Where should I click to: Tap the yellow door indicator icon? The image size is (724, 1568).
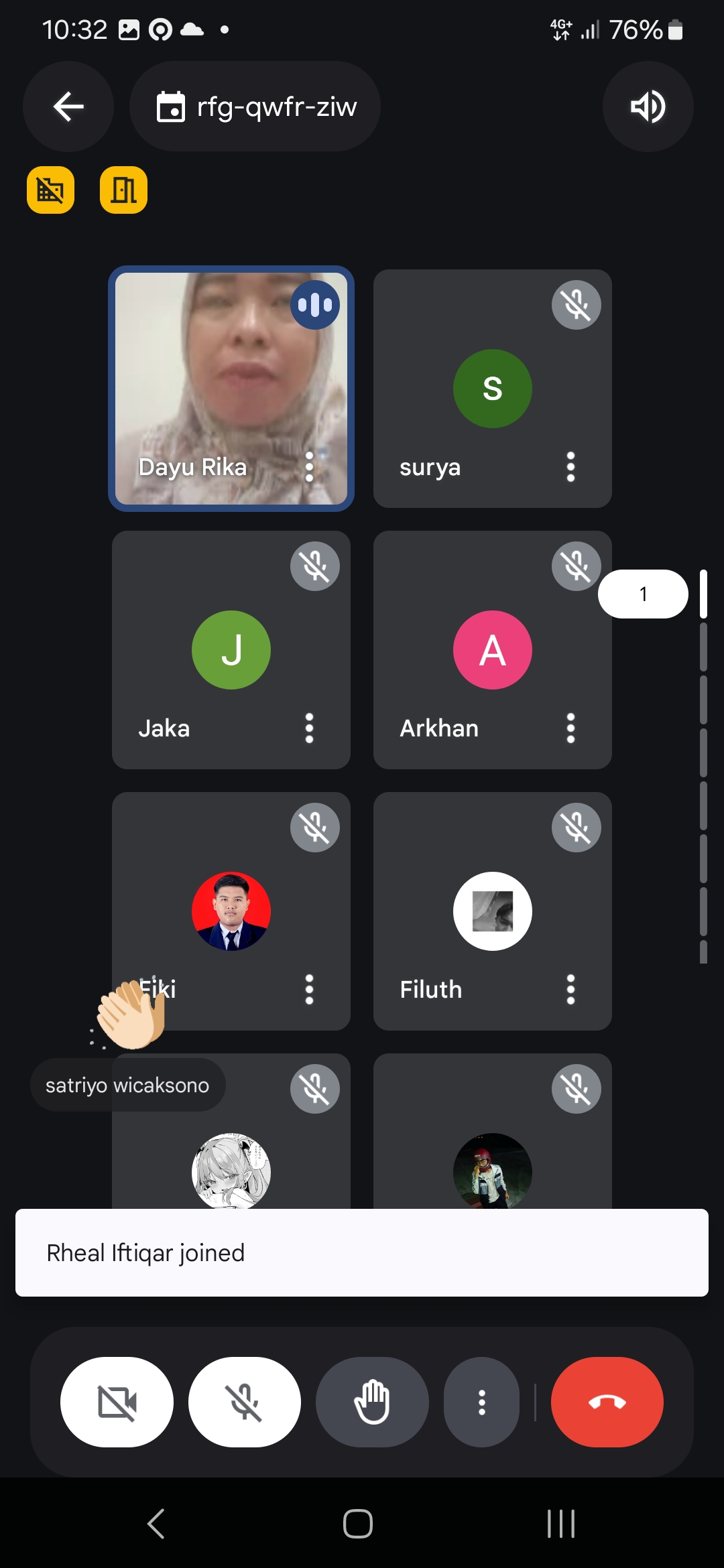point(123,190)
